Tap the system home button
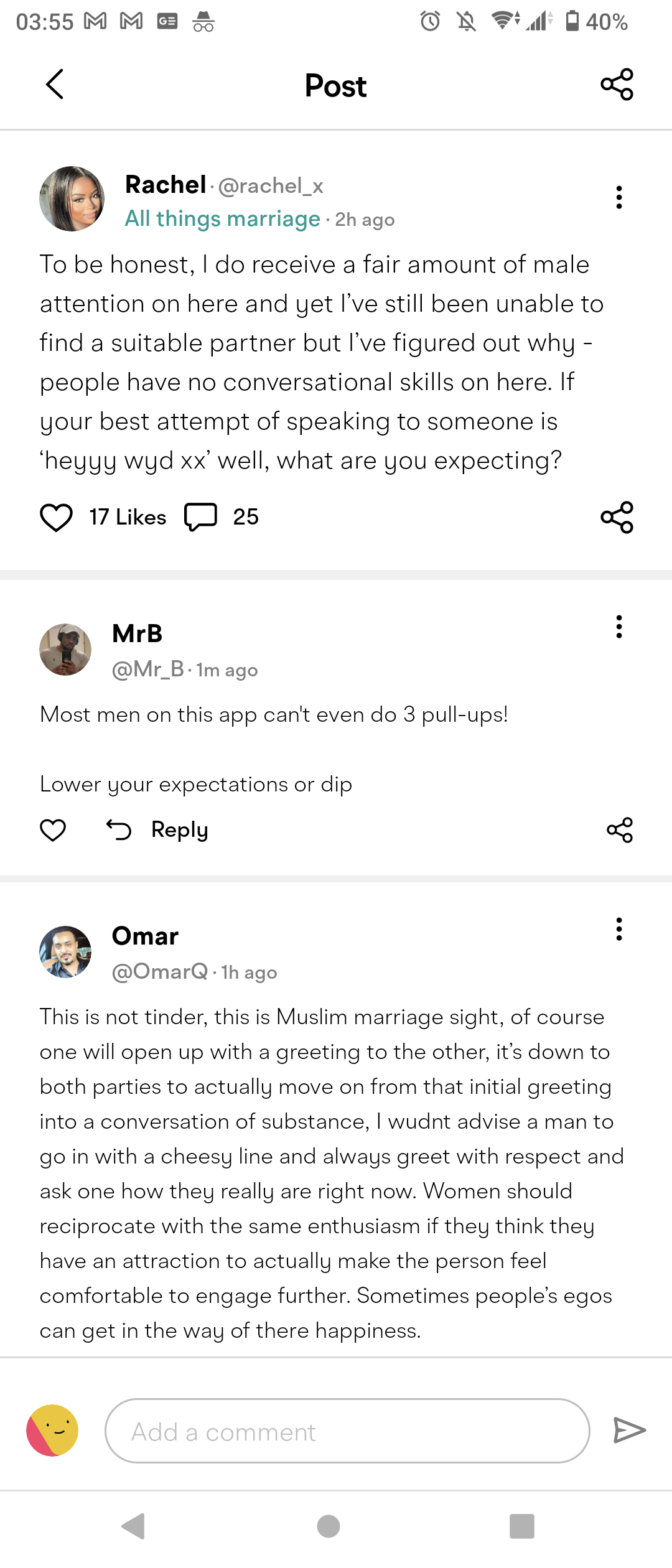This screenshot has height=1568, width=672. [x=329, y=1526]
